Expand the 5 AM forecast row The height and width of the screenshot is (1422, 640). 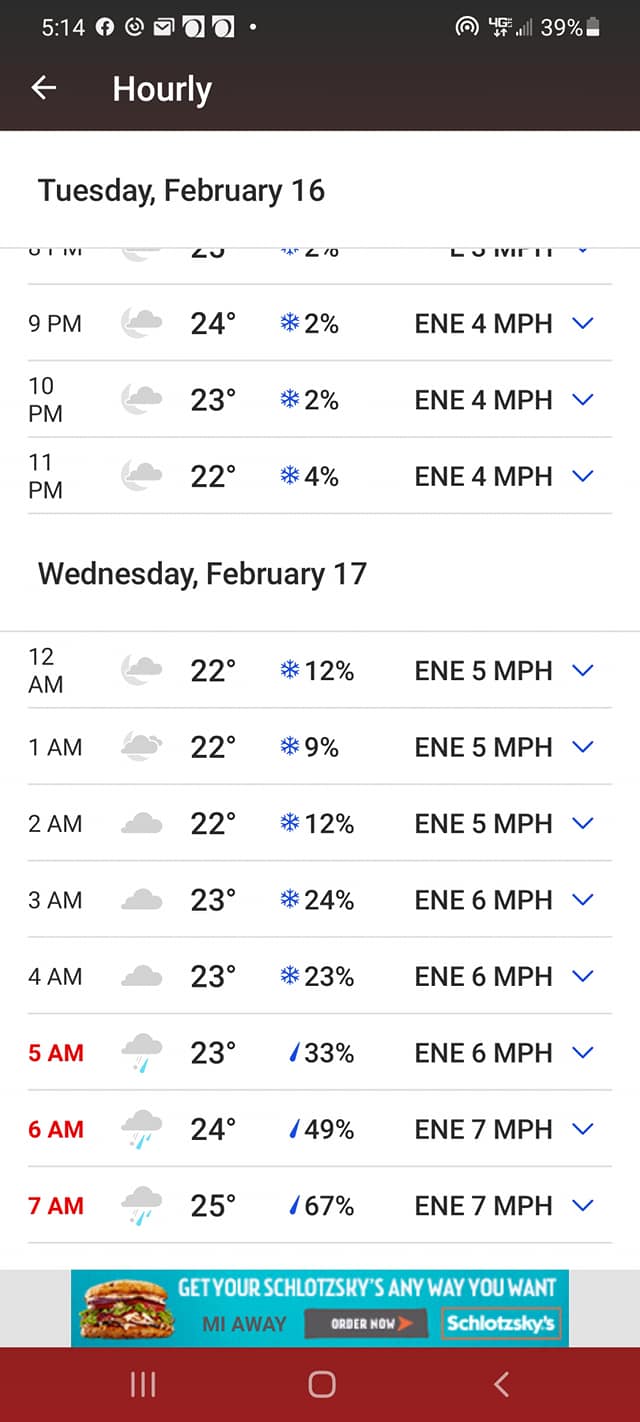click(x=583, y=1053)
